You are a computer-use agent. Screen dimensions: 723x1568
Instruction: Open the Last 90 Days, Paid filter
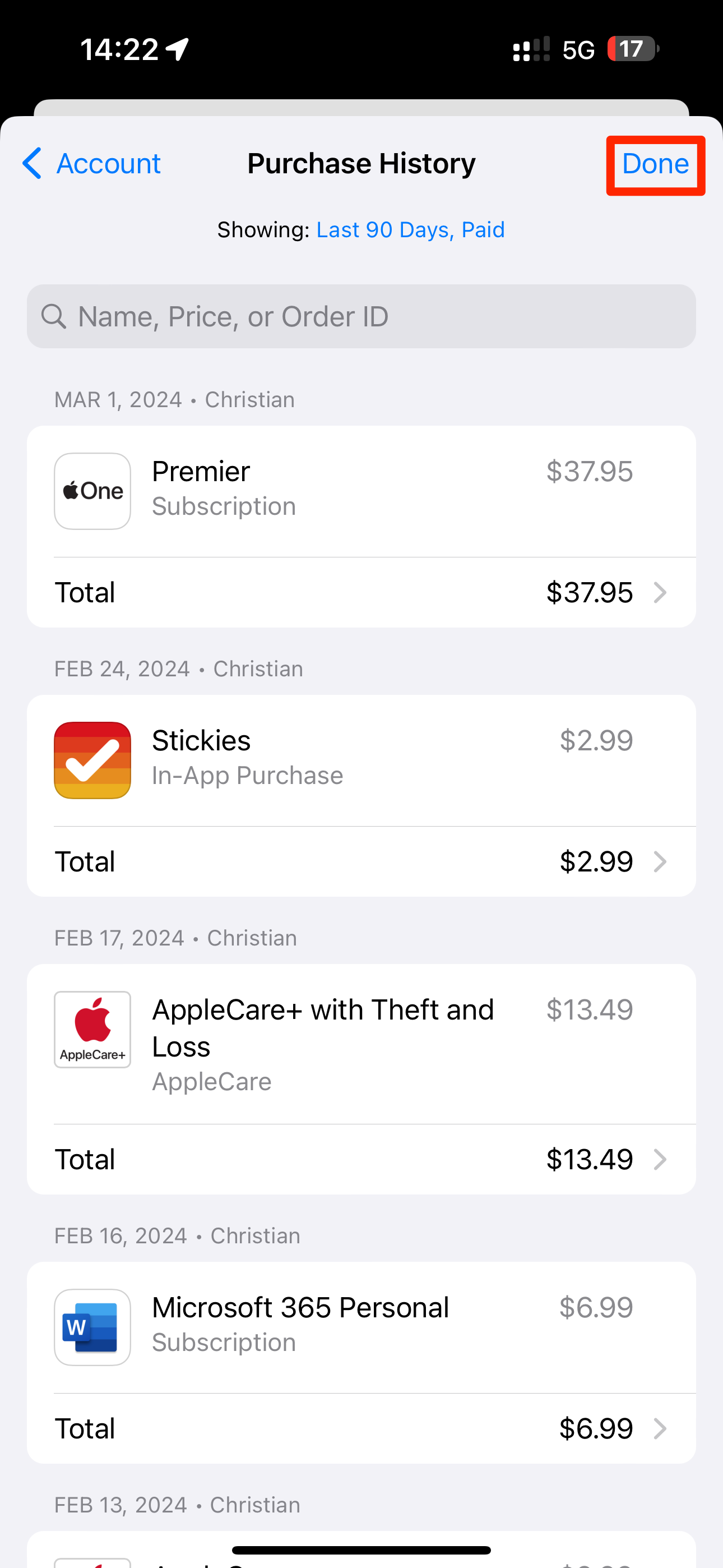point(410,229)
